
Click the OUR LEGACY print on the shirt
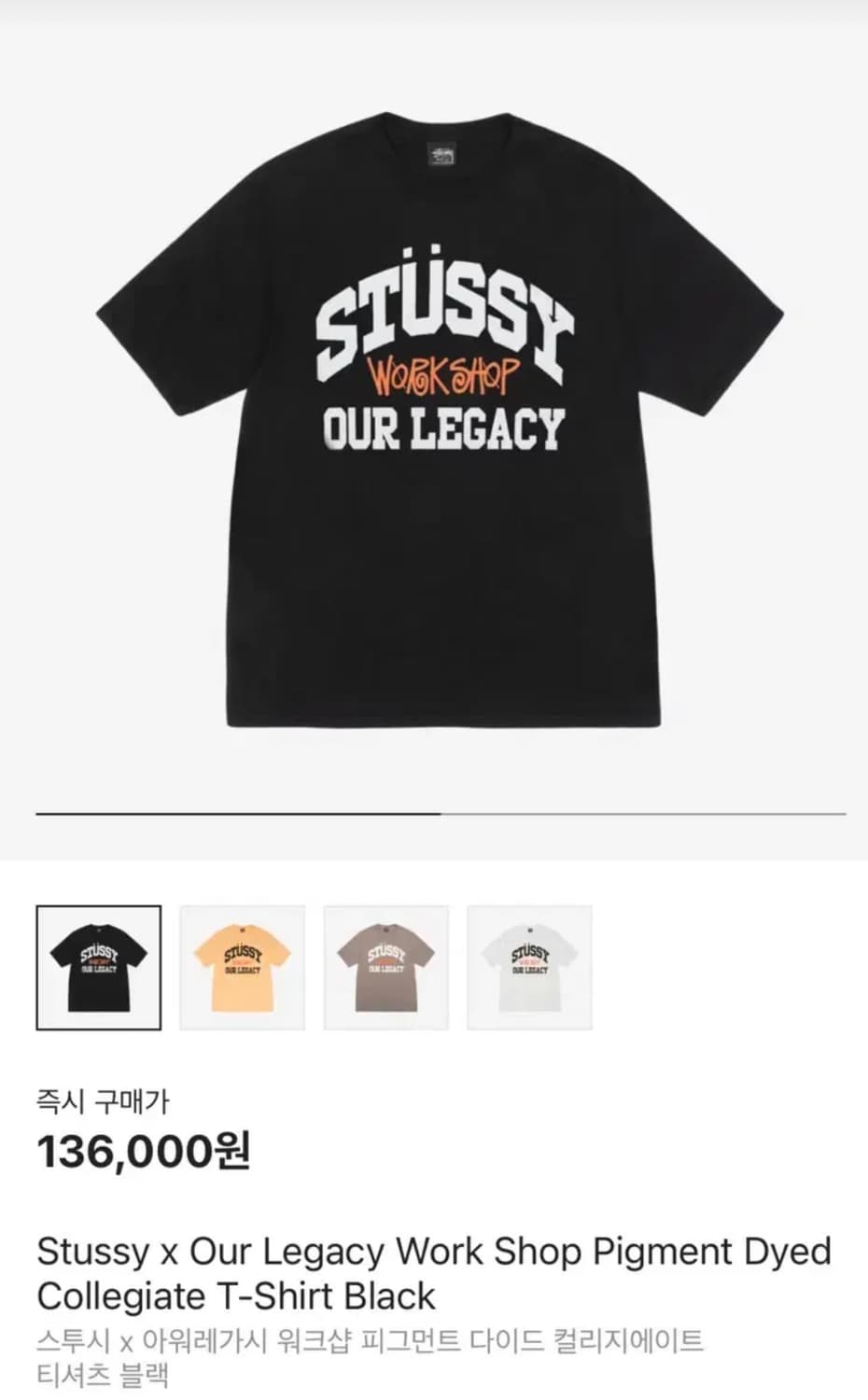tap(443, 427)
